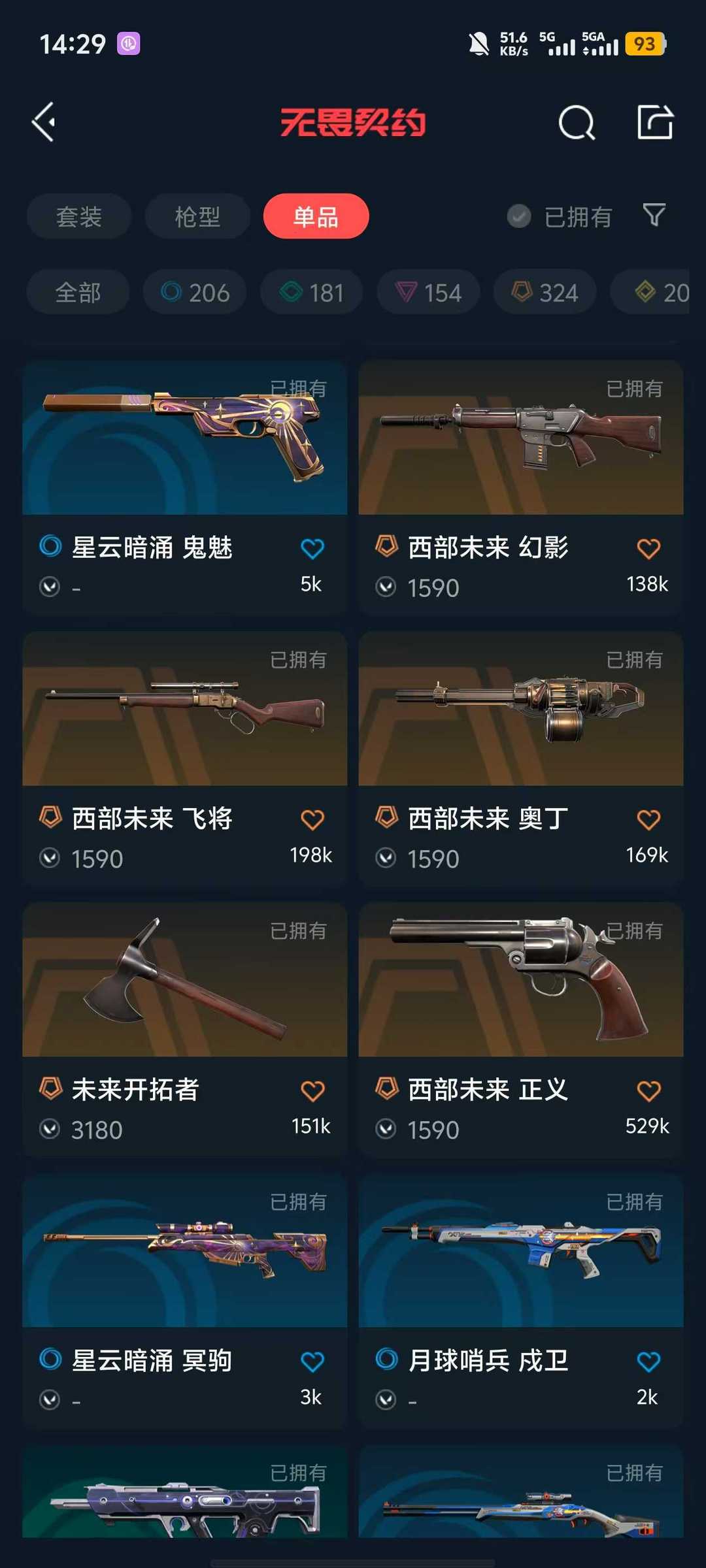Viewport: 706px width, 1568px height.
Task: Like the 西部未来 正义 skin
Action: coord(648,1091)
